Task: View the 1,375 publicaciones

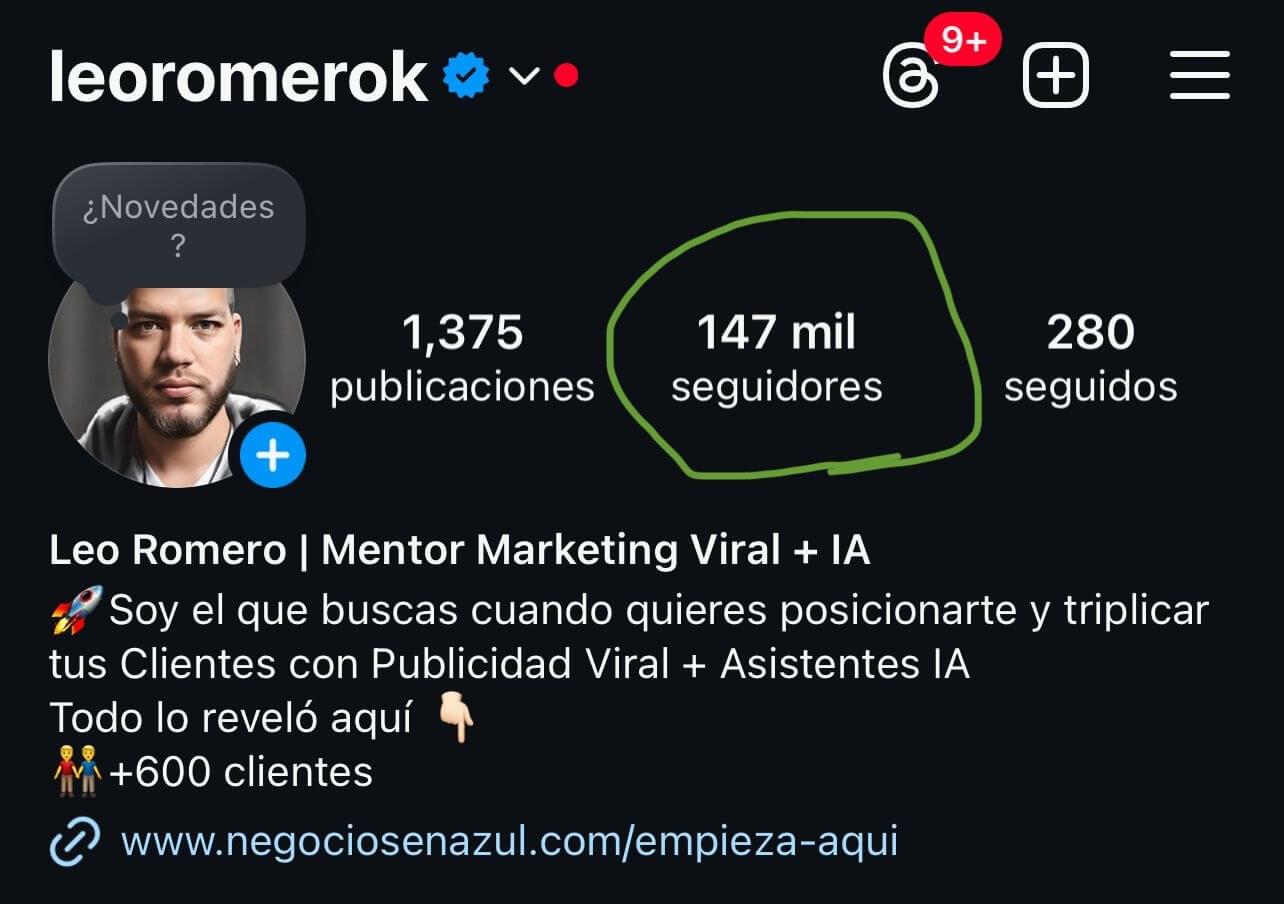Action: pyautogui.click(x=462, y=358)
